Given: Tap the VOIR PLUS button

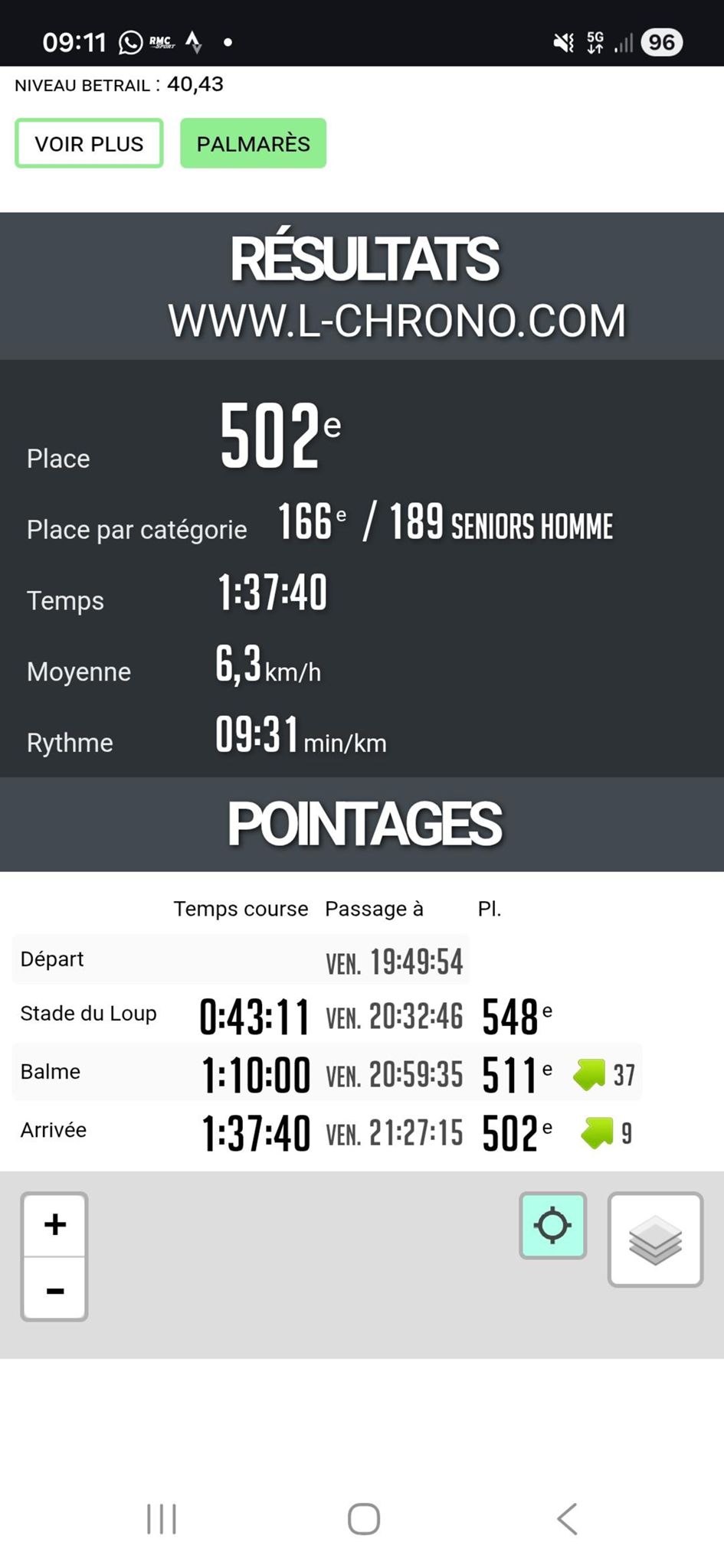Looking at the screenshot, I should [x=89, y=143].
